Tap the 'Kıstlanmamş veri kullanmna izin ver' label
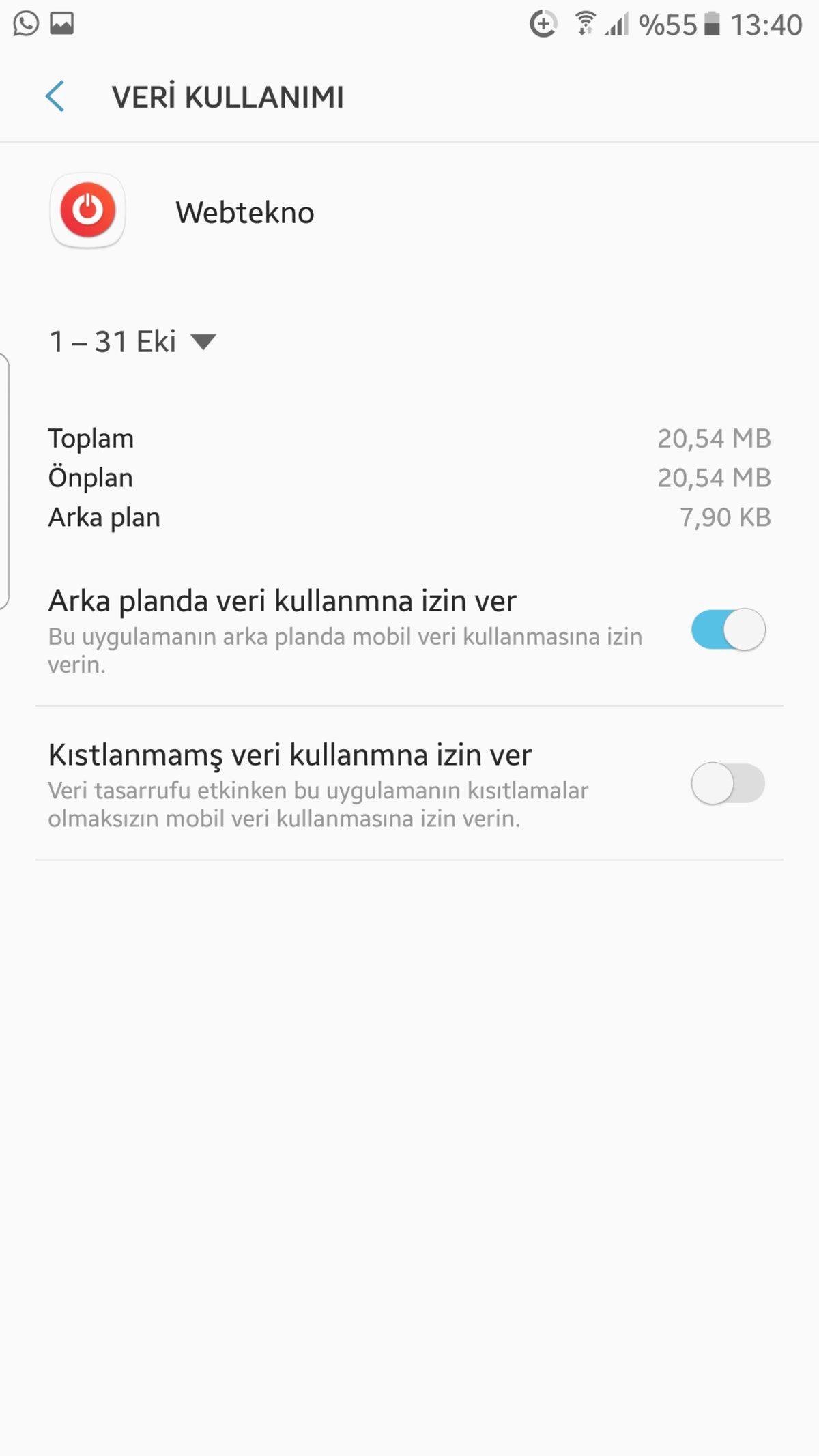819x1456 pixels. 290,755
